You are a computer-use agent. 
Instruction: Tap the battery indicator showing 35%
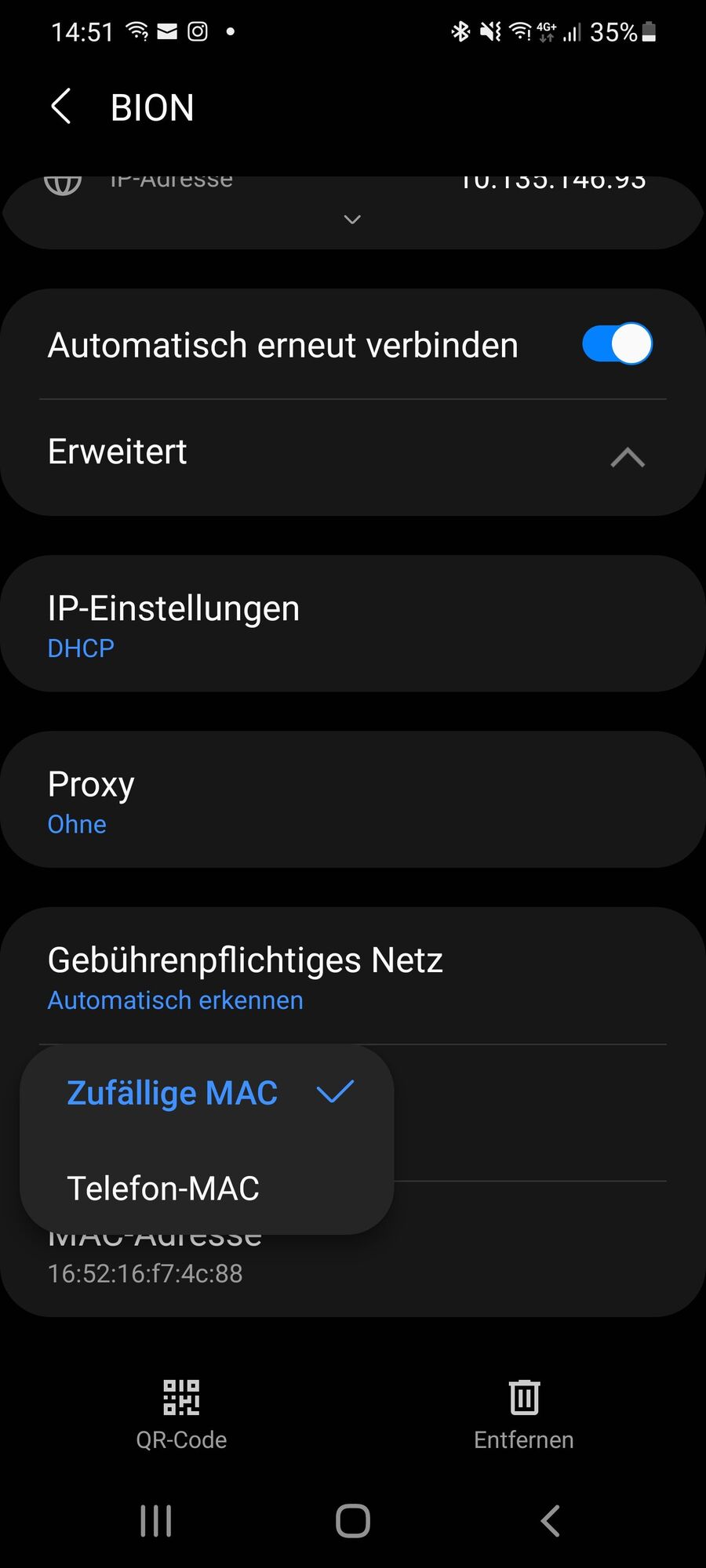[624, 31]
